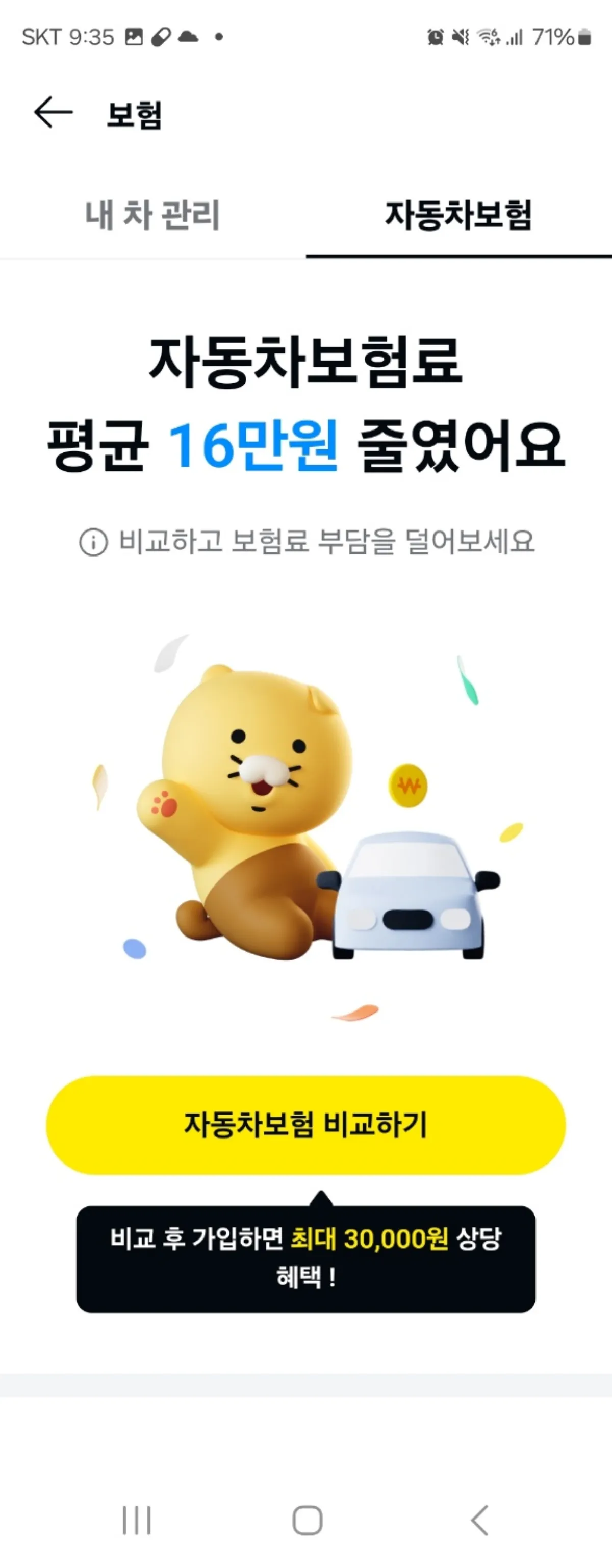Switch to the 내 차 관리 tab

tap(154, 214)
